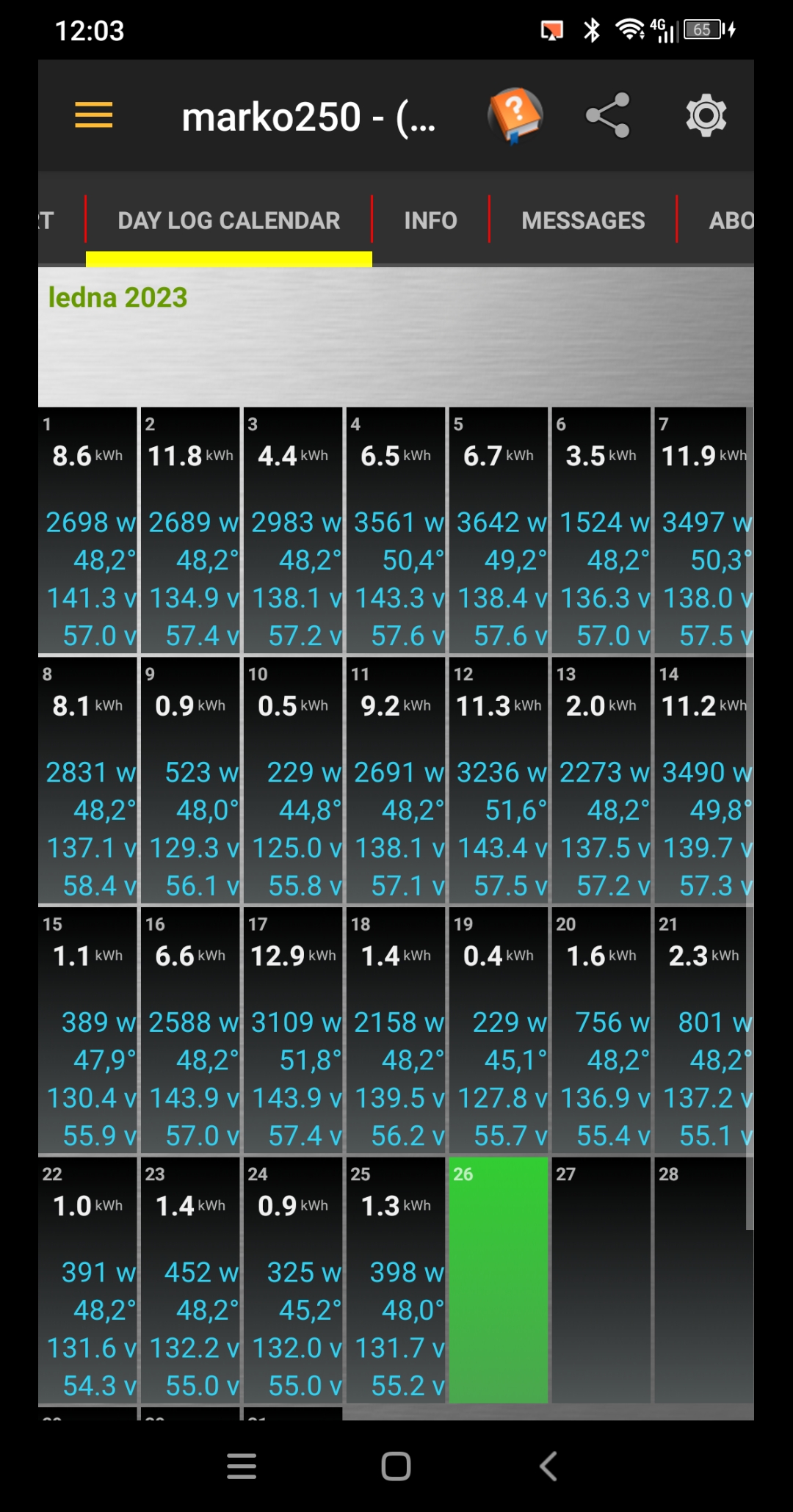Open the hamburger drawer menu
Viewport: 793px width, 1512px height.
tap(94, 115)
